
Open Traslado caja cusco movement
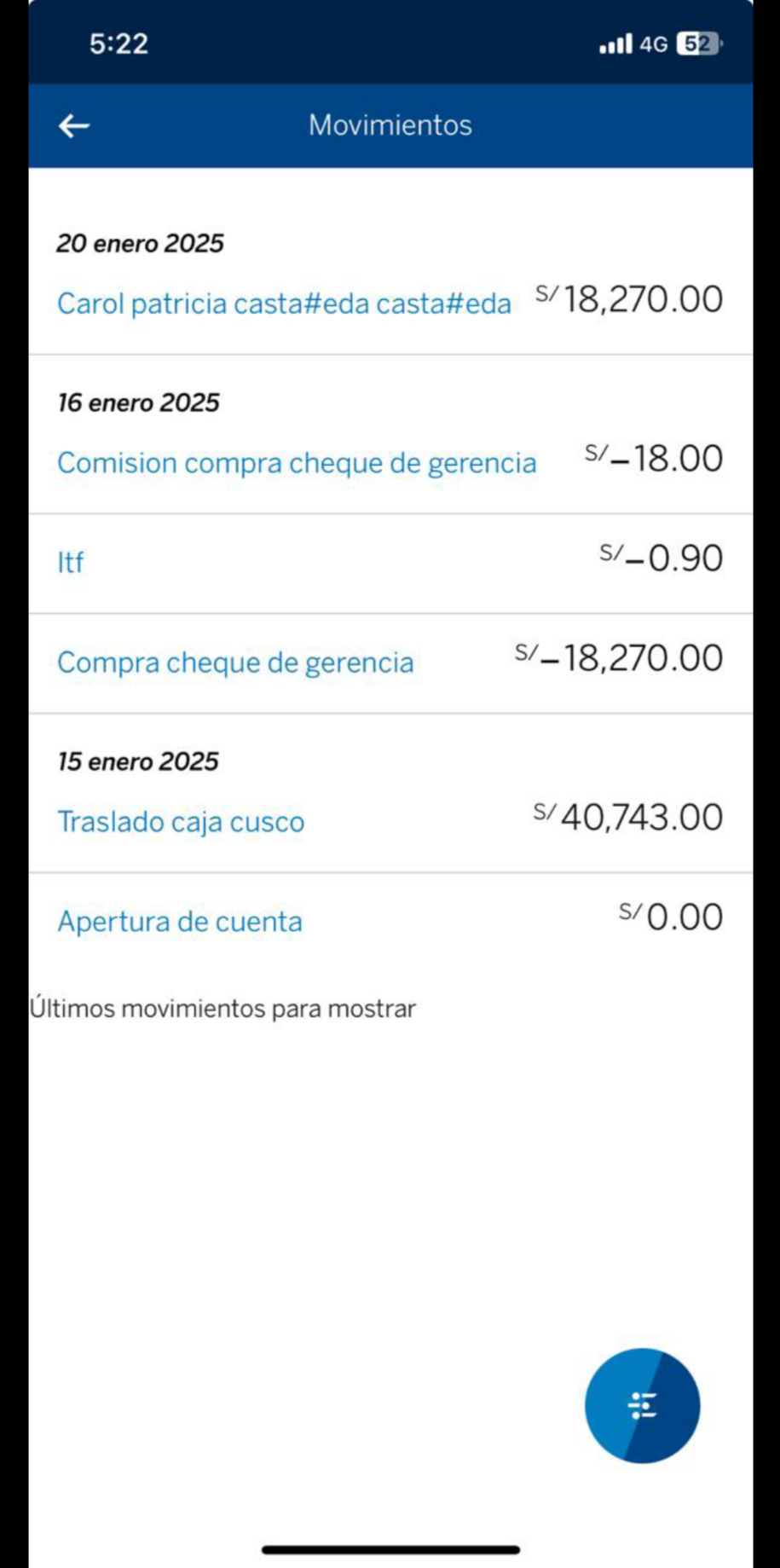181,822
